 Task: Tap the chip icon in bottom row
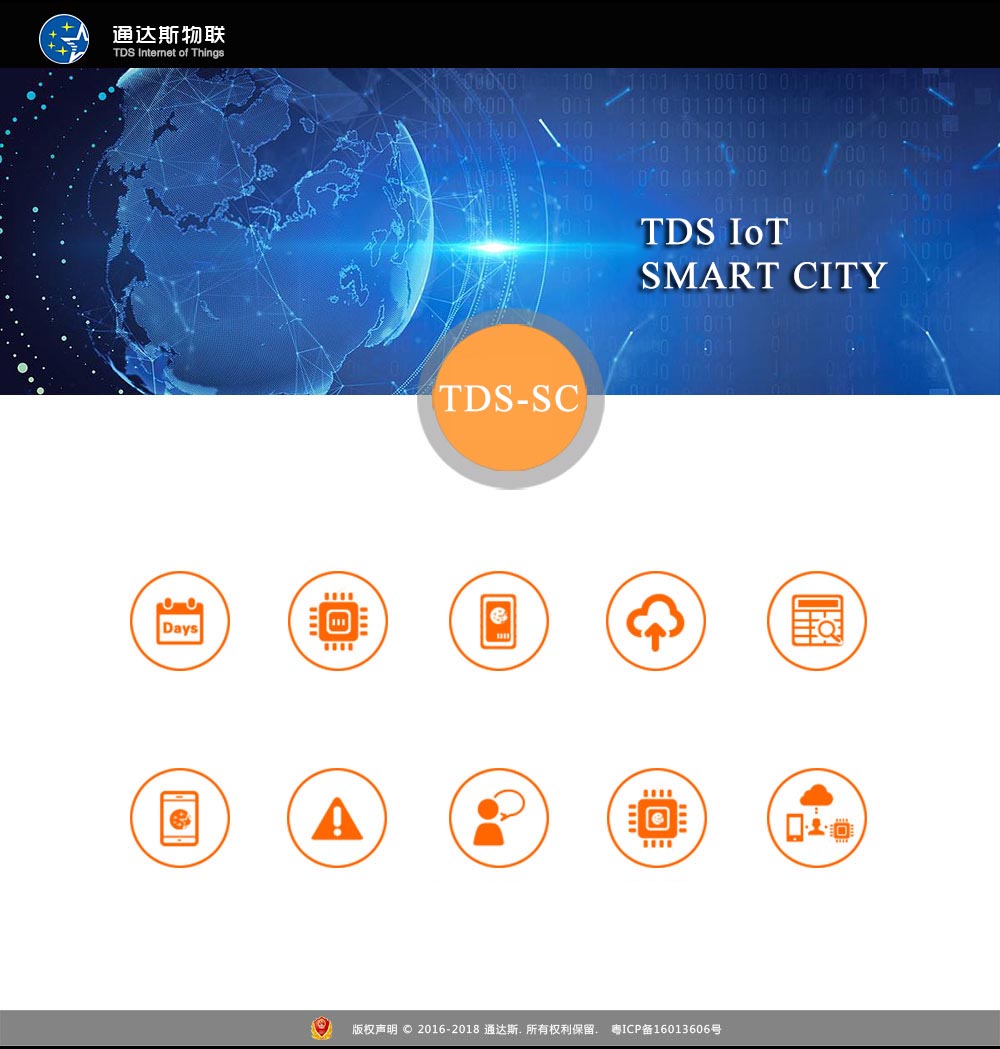[x=657, y=818]
